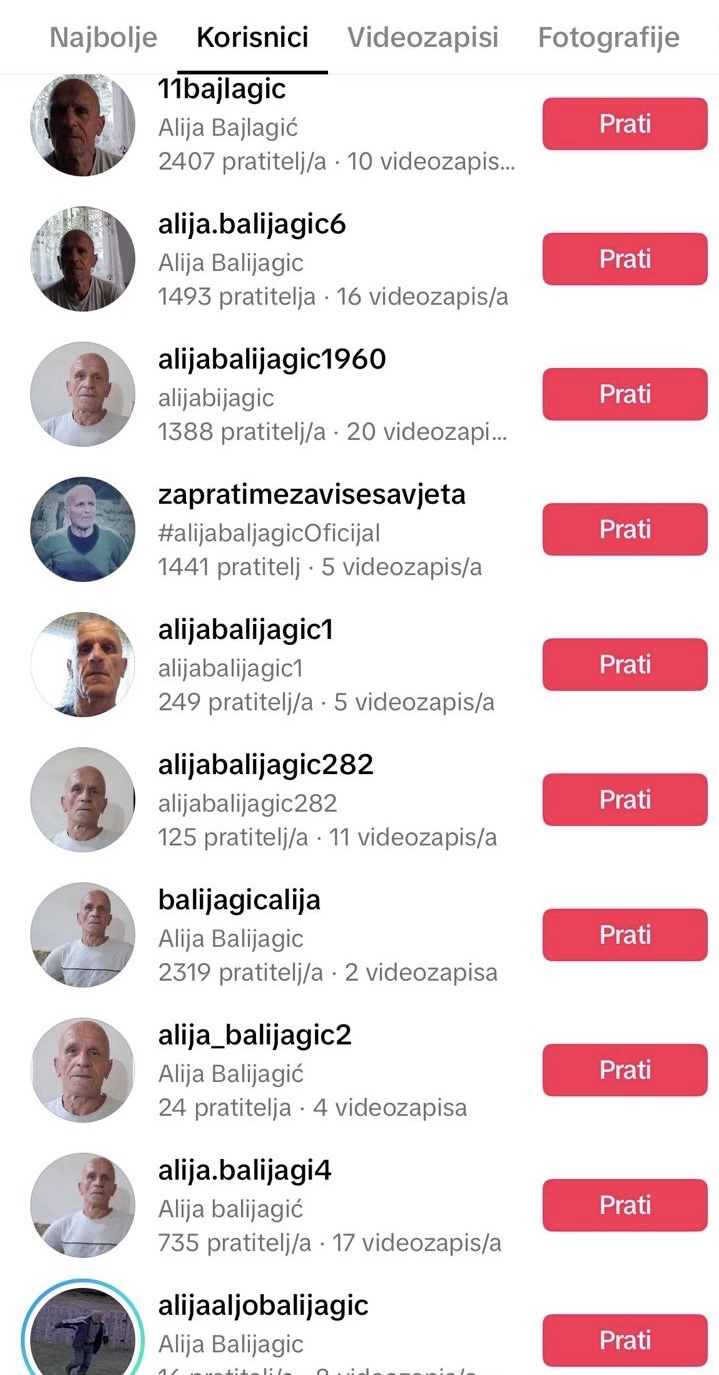Follow alijabalijagic1 using Prati
719x1375 pixels.
pyautogui.click(x=625, y=664)
